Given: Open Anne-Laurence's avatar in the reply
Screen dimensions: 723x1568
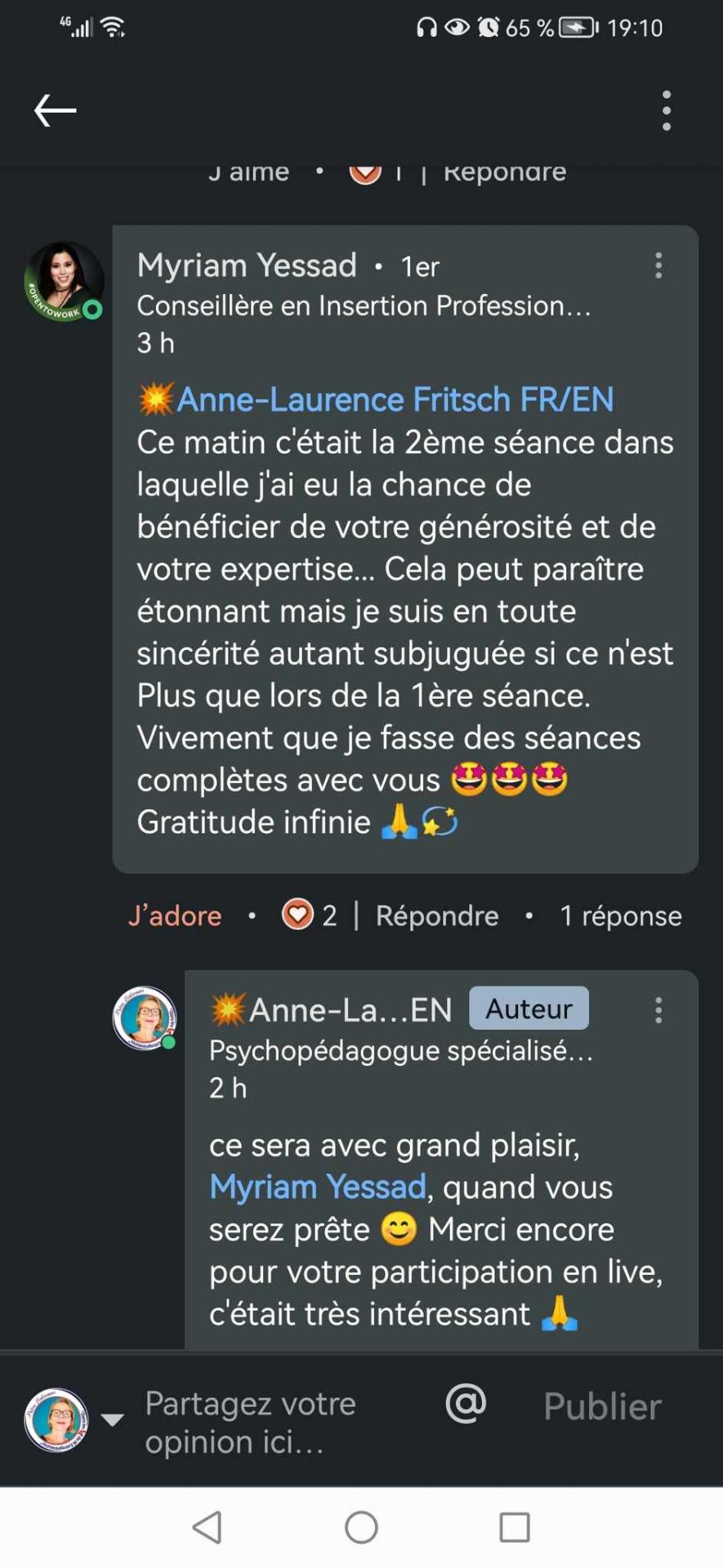Looking at the screenshot, I should tap(144, 1018).
